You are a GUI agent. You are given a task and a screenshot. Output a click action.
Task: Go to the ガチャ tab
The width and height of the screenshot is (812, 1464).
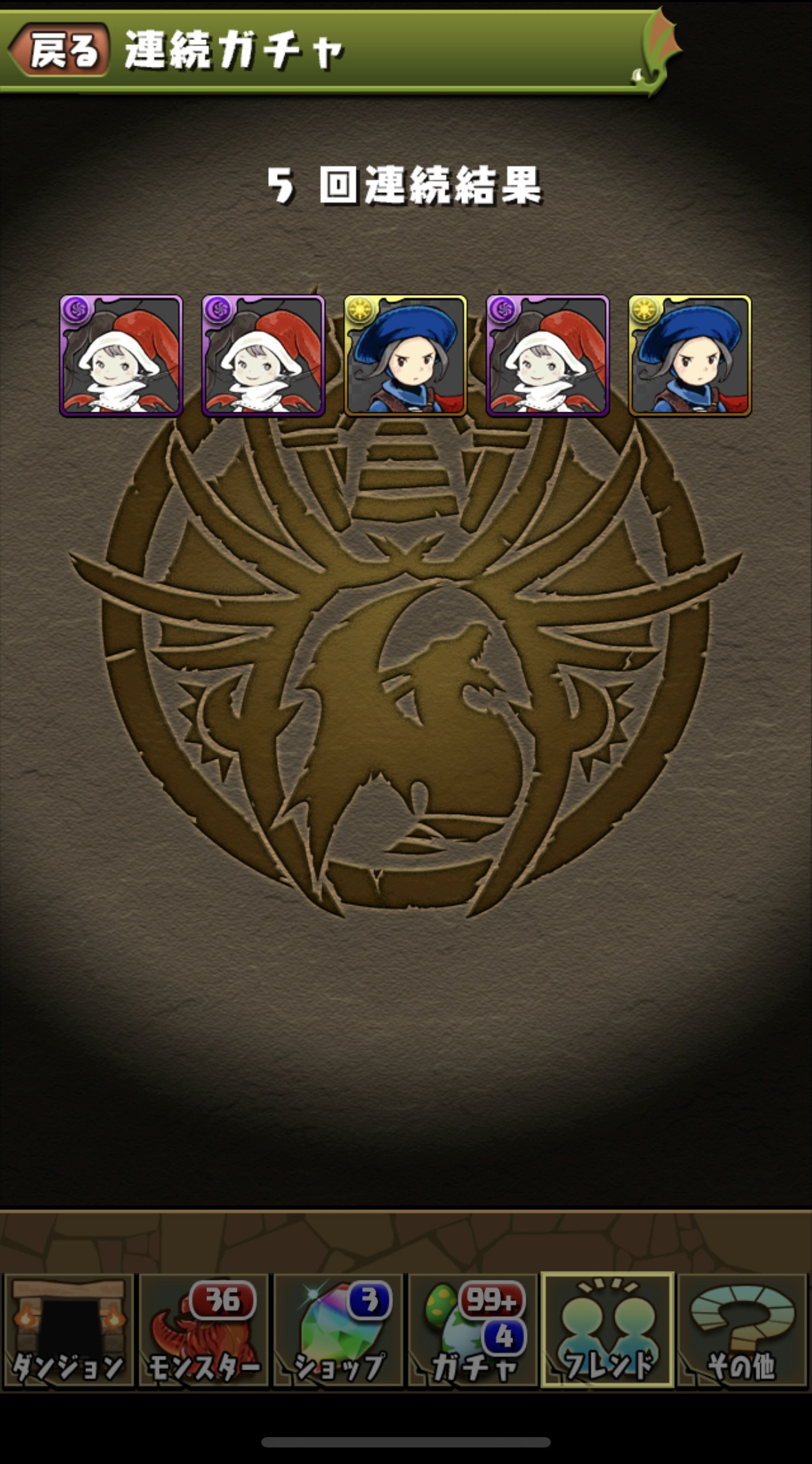(473, 1330)
